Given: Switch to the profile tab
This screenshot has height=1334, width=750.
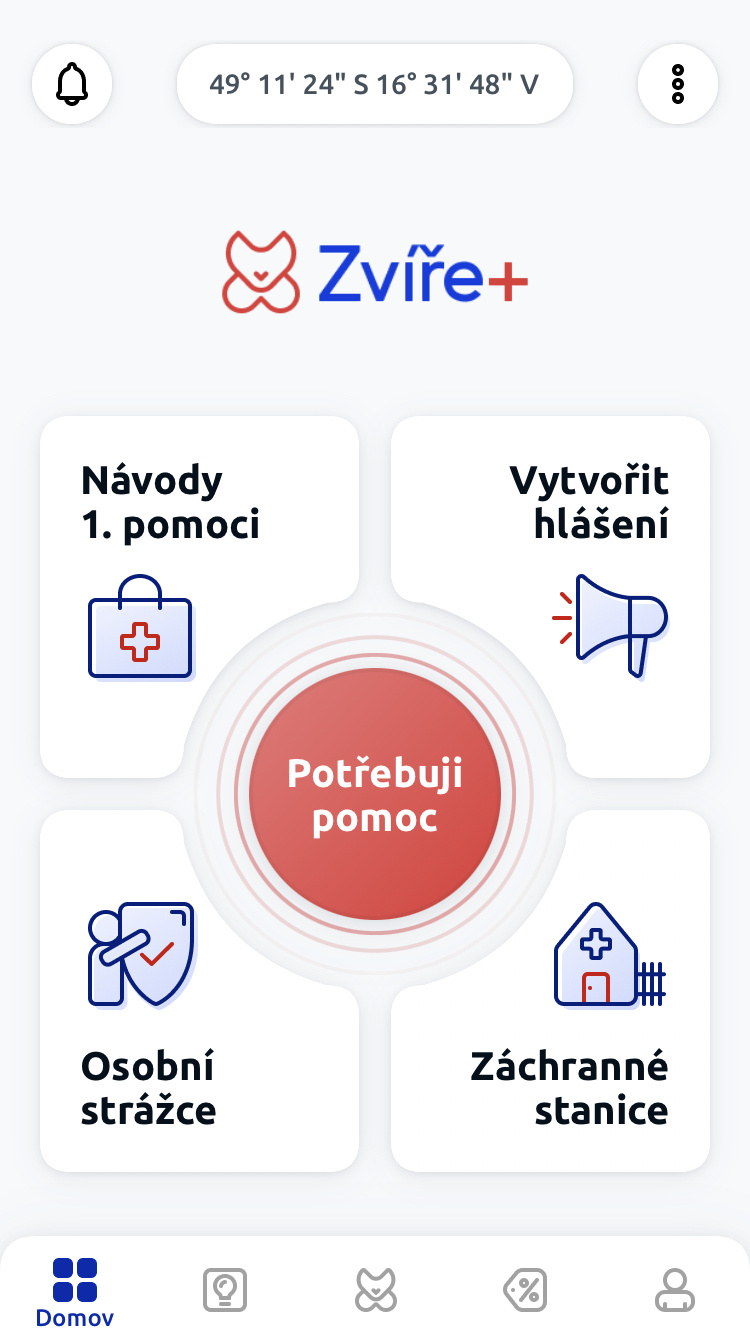Looking at the screenshot, I should click(x=675, y=1290).
